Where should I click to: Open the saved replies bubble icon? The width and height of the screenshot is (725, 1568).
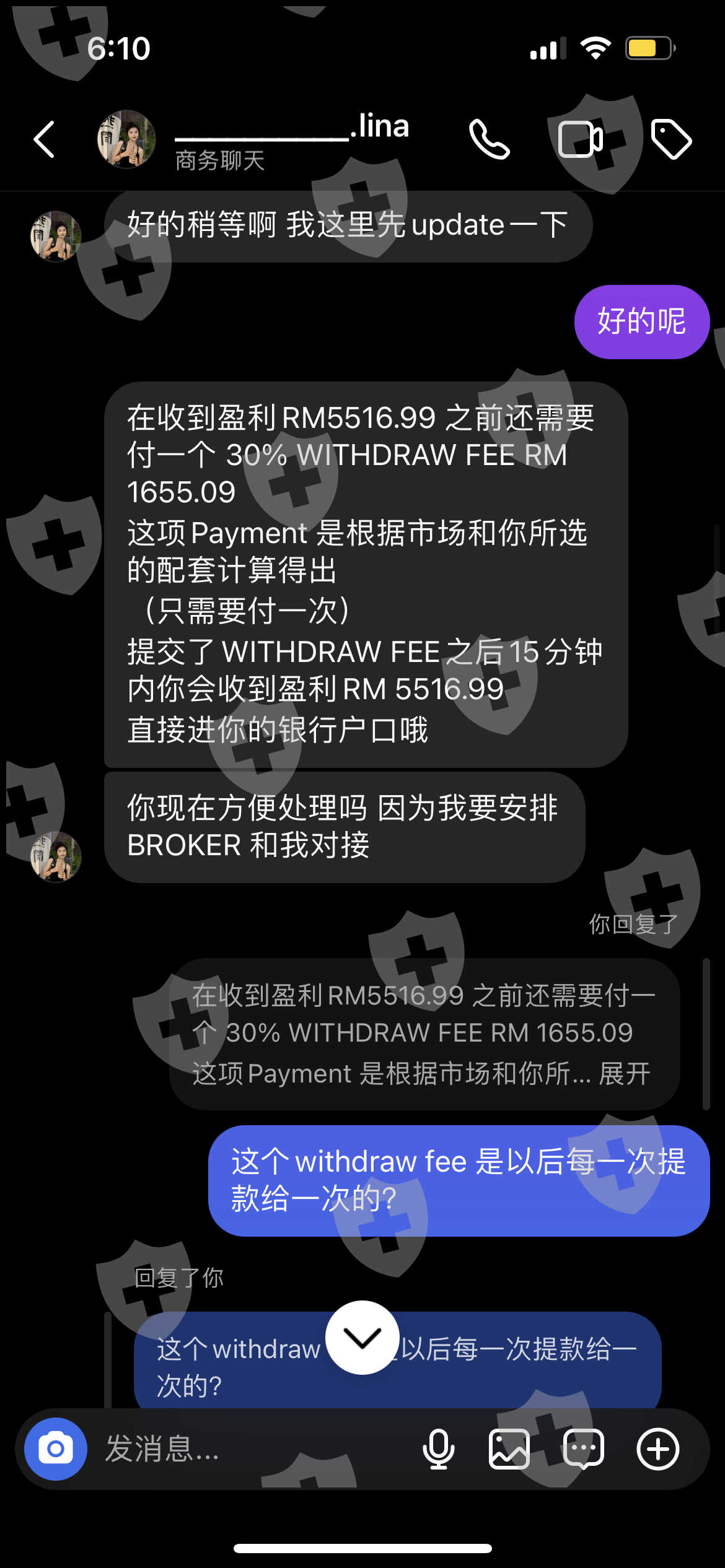[x=584, y=1449]
